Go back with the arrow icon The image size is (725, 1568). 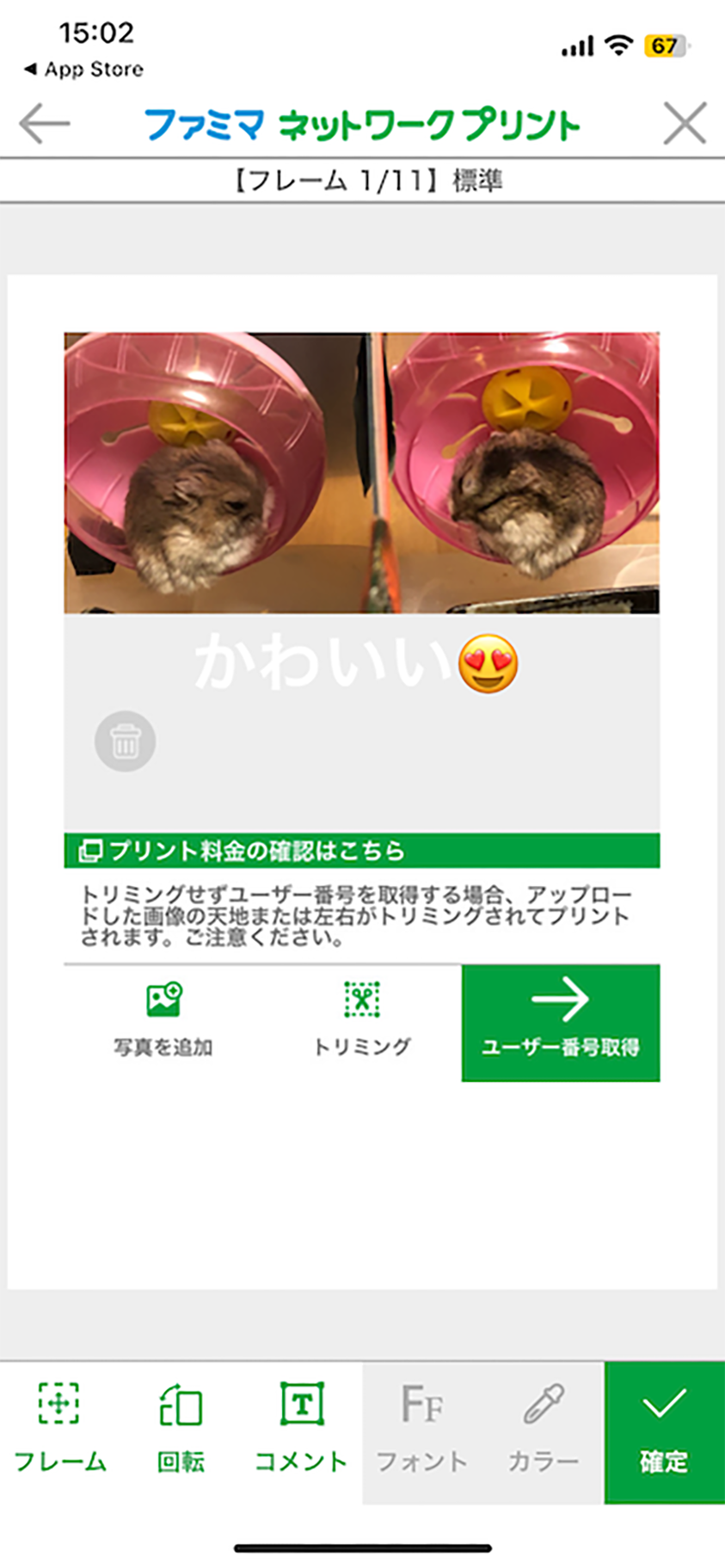point(45,124)
